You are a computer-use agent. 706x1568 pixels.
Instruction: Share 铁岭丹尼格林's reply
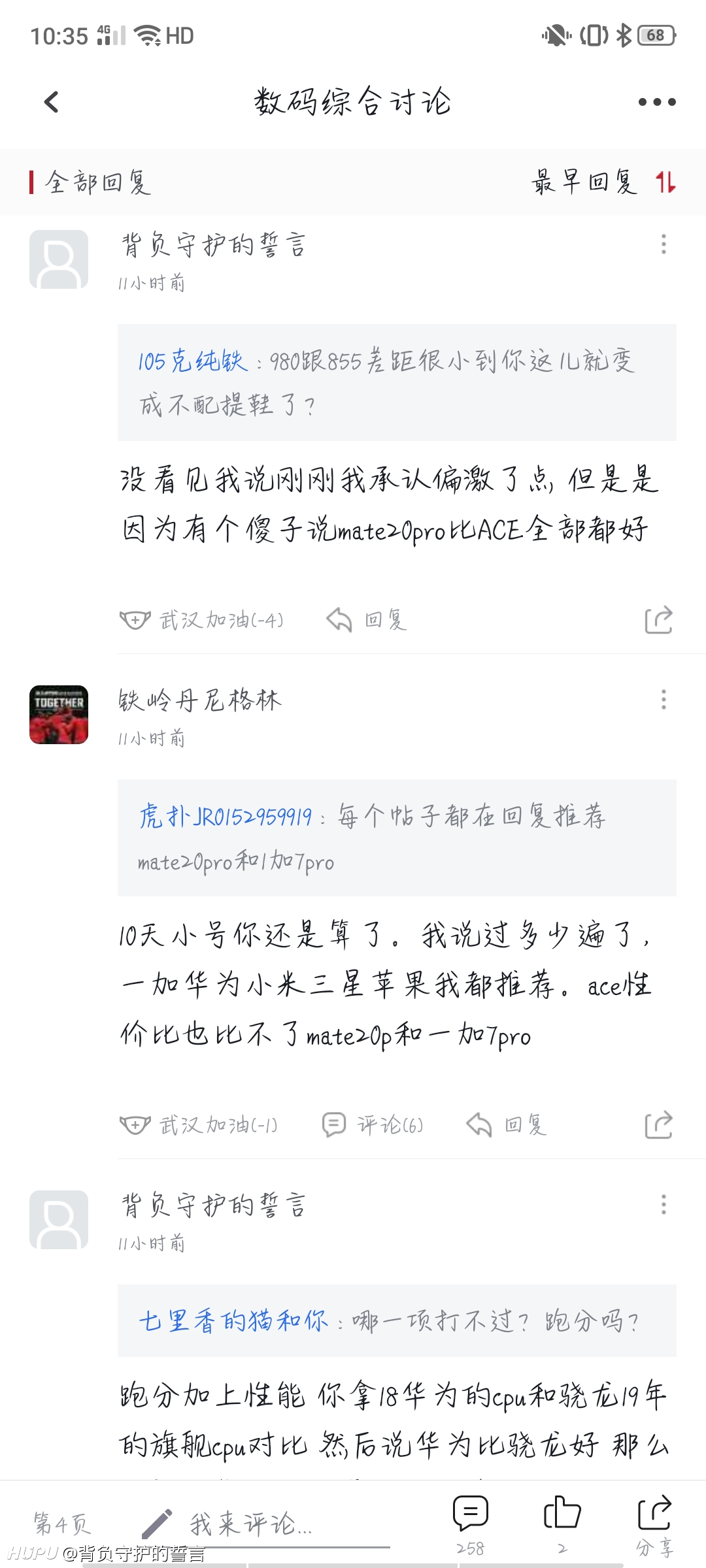(658, 1124)
